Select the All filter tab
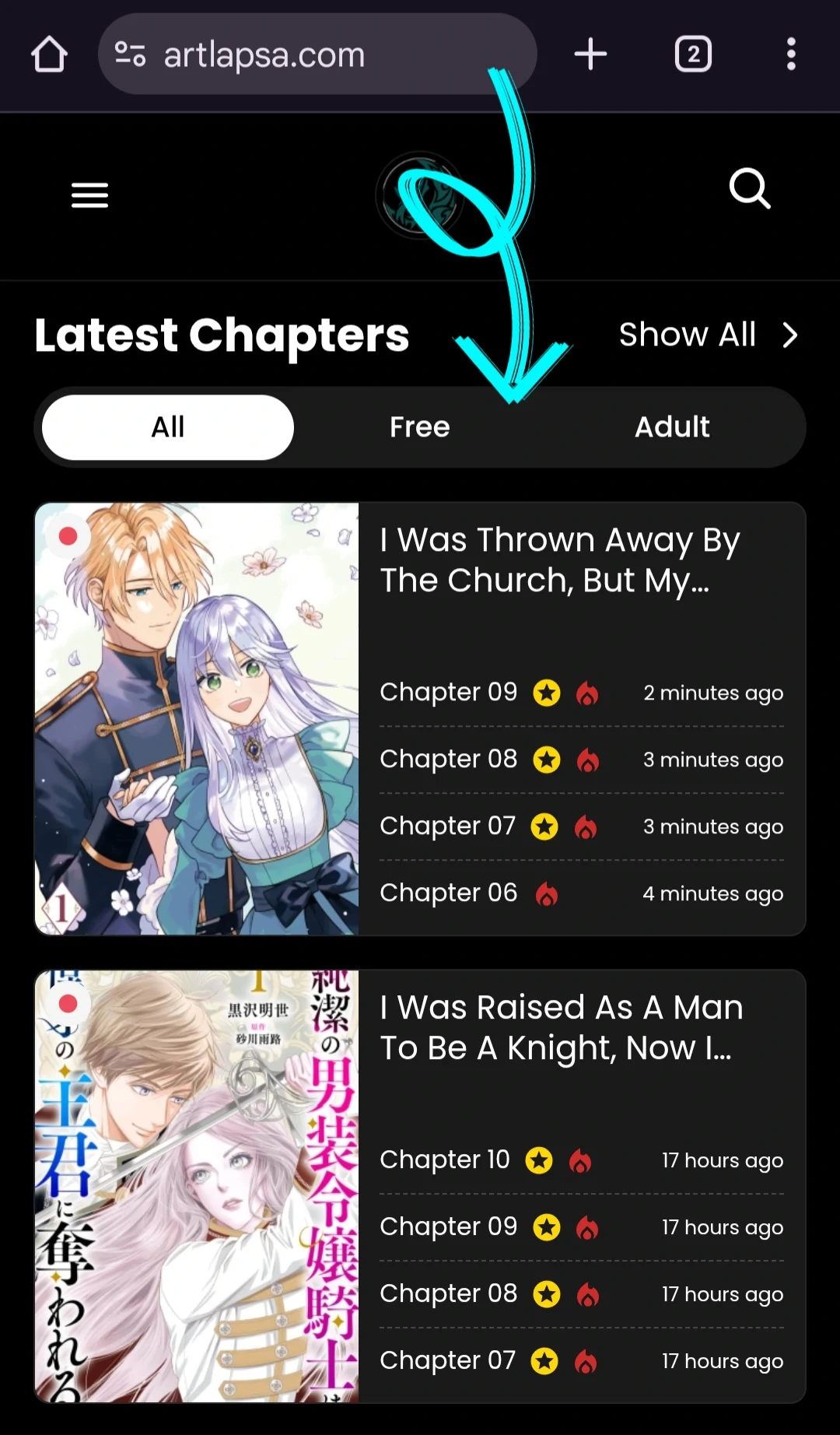840x1435 pixels. (168, 427)
